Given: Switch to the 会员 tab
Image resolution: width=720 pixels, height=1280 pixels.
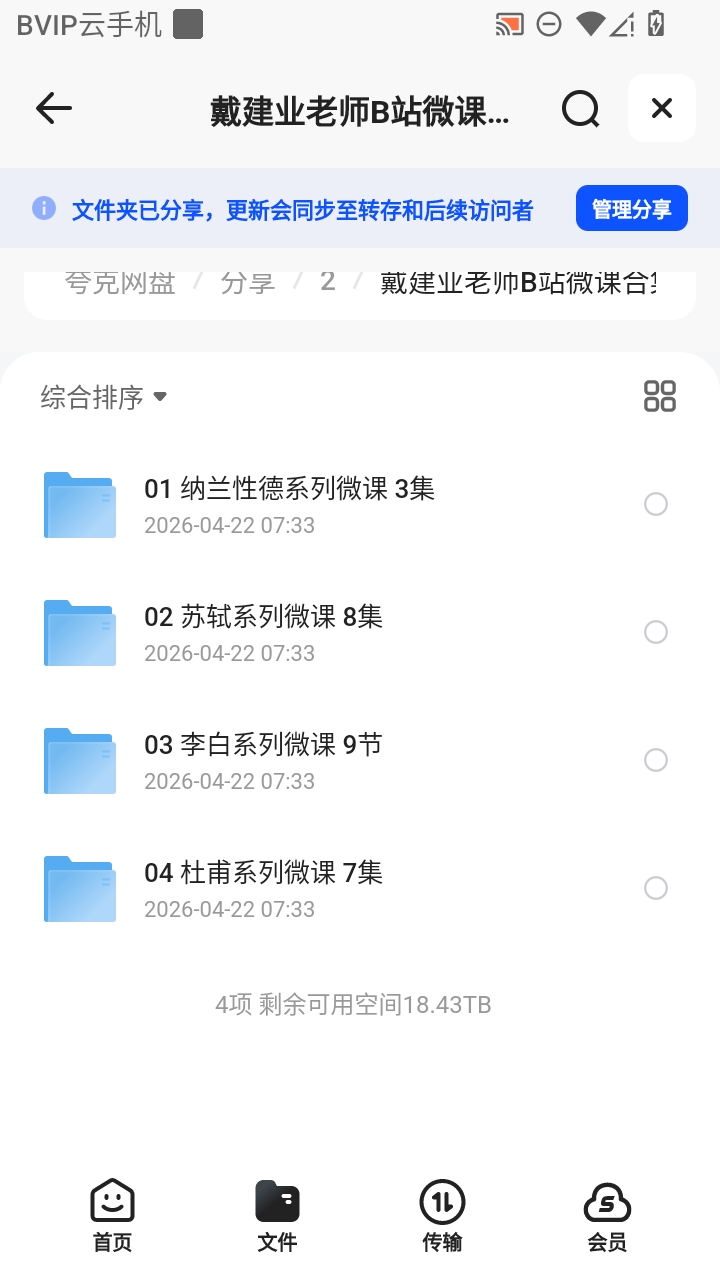Looking at the screenshot, I should (607, 1215).
